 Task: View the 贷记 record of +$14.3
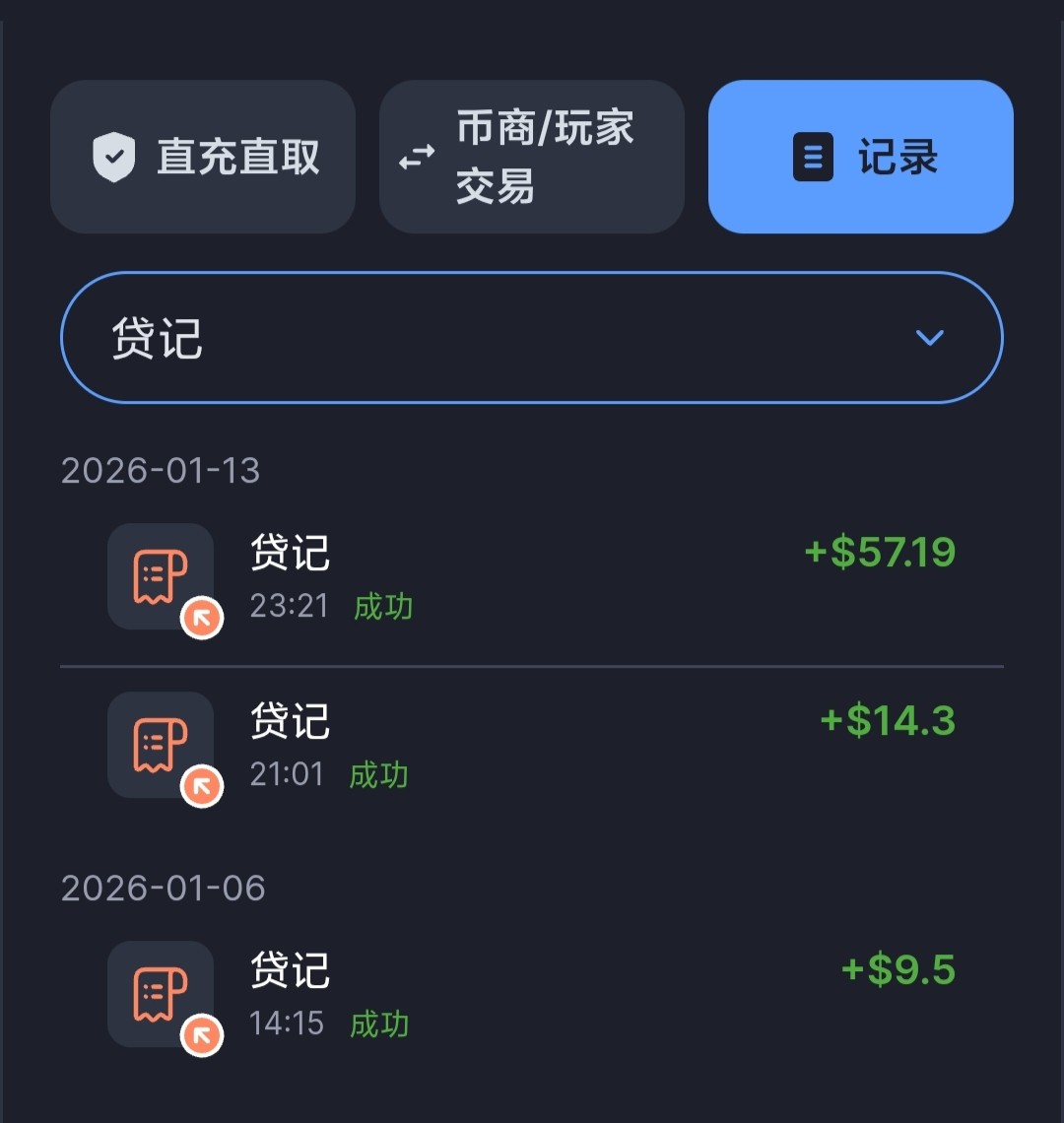tap(532, 746)
